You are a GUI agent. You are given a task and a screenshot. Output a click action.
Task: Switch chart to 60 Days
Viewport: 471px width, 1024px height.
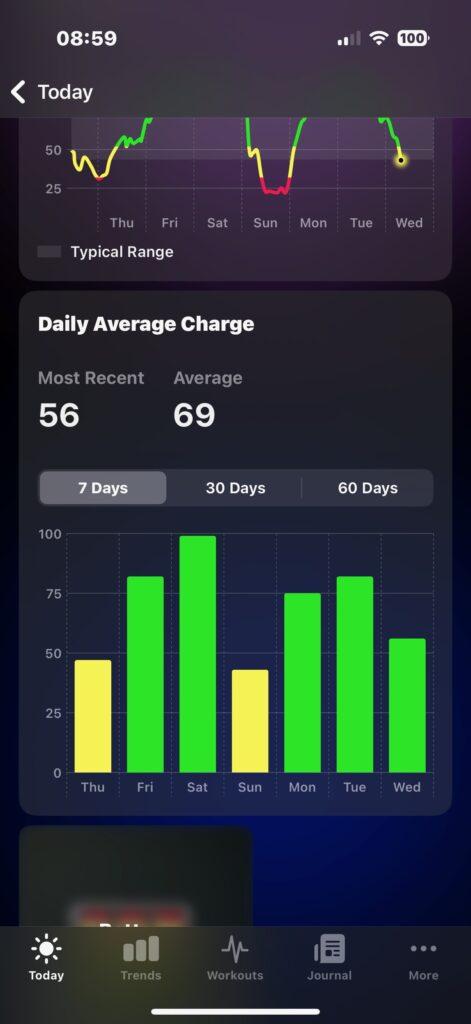pyautogui.click(x=367, y=488)
